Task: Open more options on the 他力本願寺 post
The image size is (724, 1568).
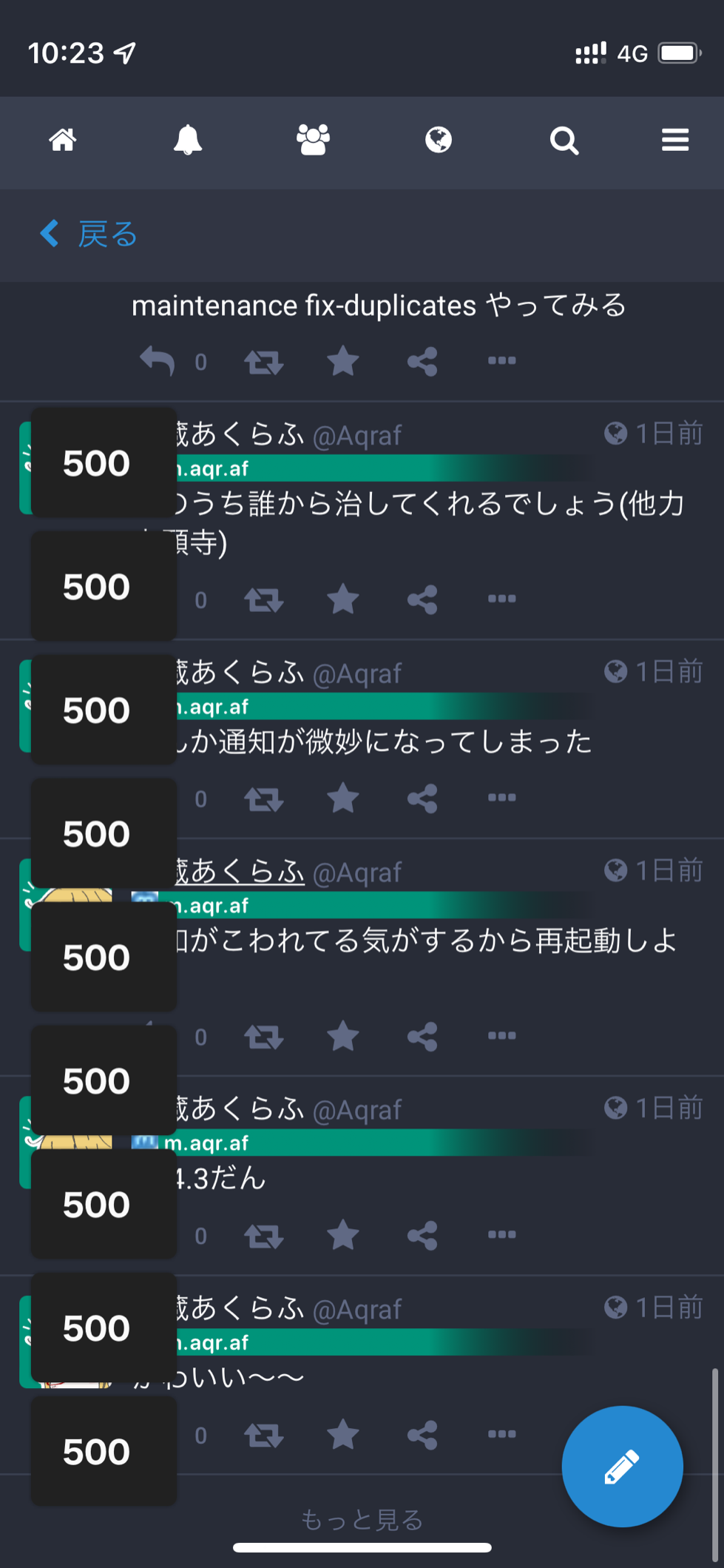Action: coord(501,599)
